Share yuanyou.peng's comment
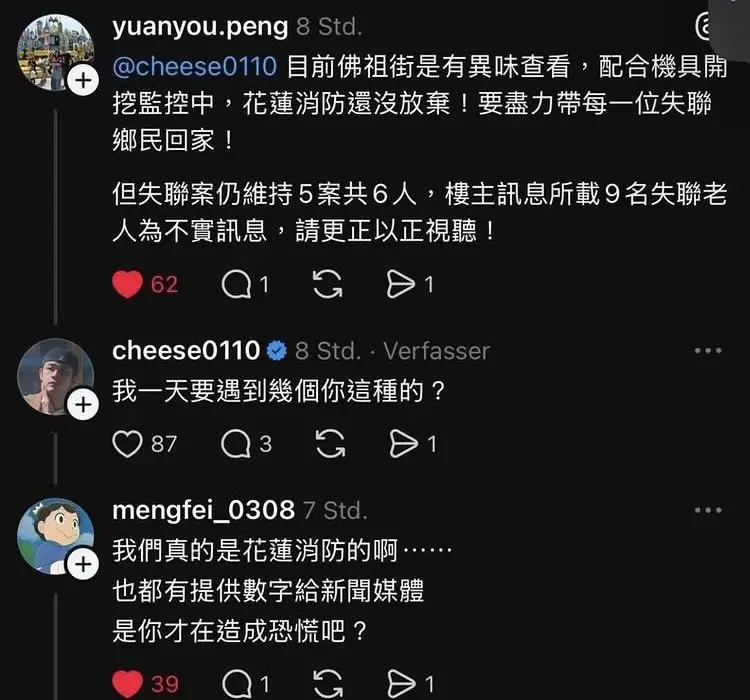 tap(401, 285)
